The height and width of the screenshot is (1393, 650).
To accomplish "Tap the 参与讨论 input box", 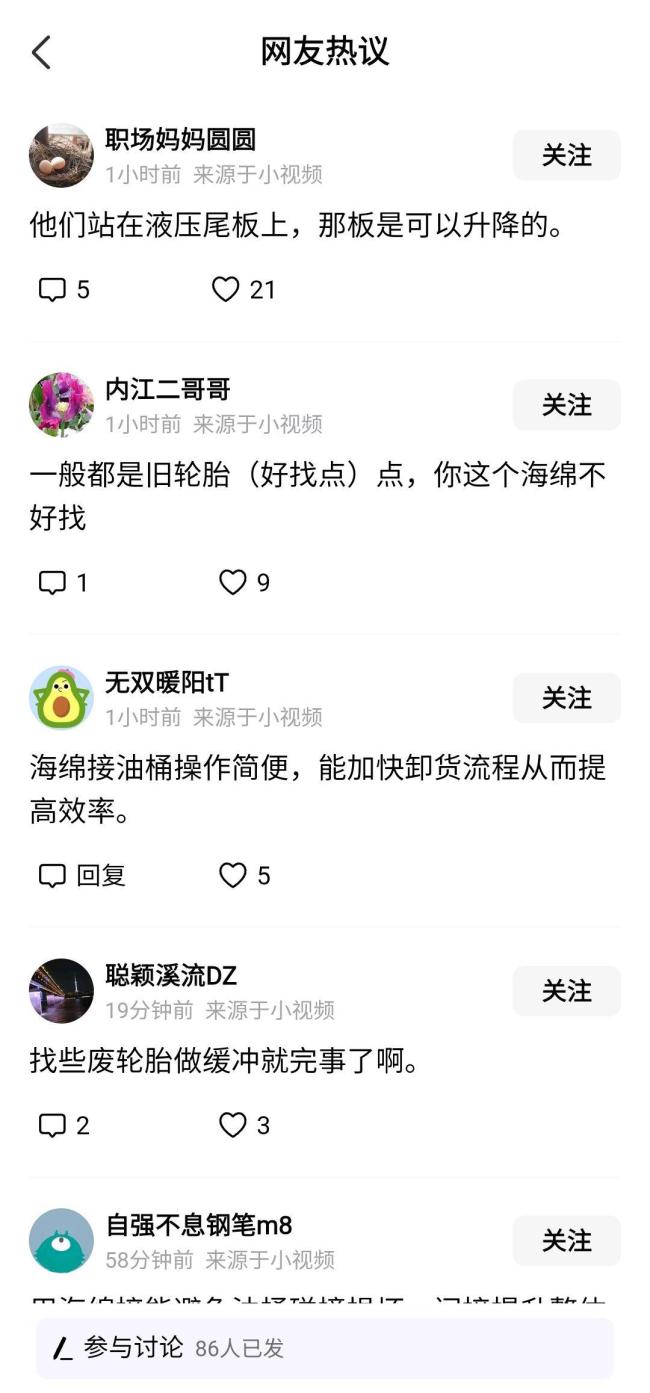I will pos(325,1348).
